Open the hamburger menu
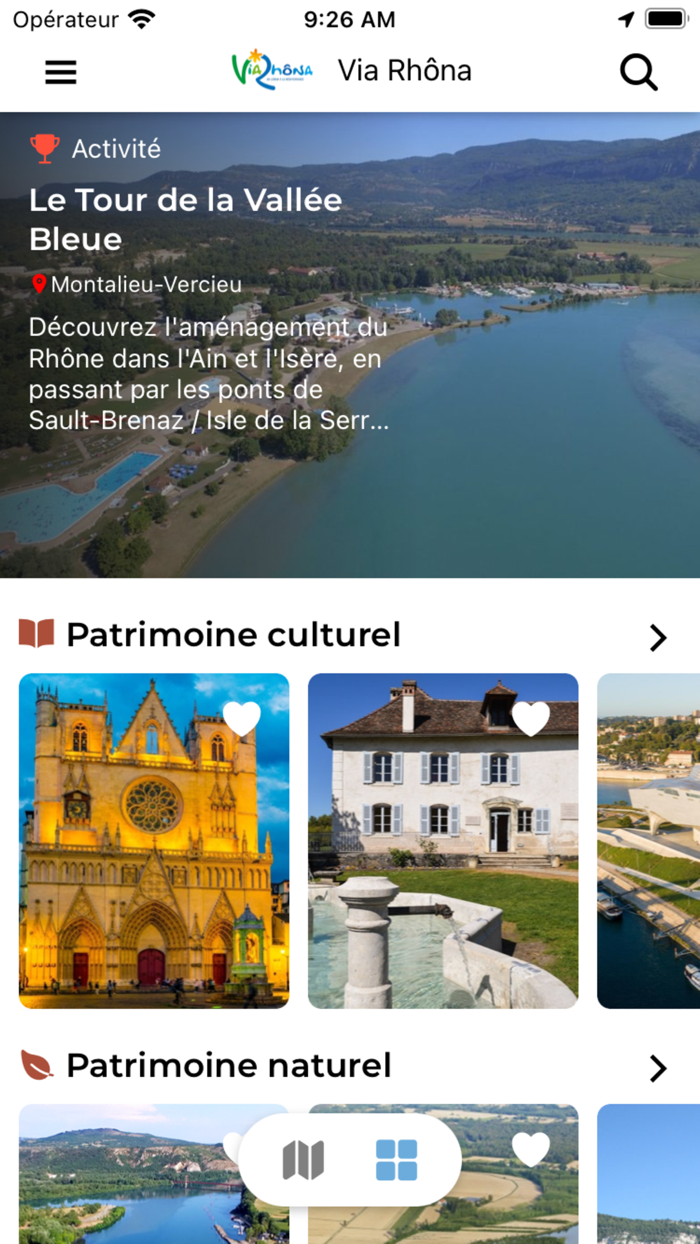Image resolution: width=700 pixels, height=1244 pixels. point(61,72)
